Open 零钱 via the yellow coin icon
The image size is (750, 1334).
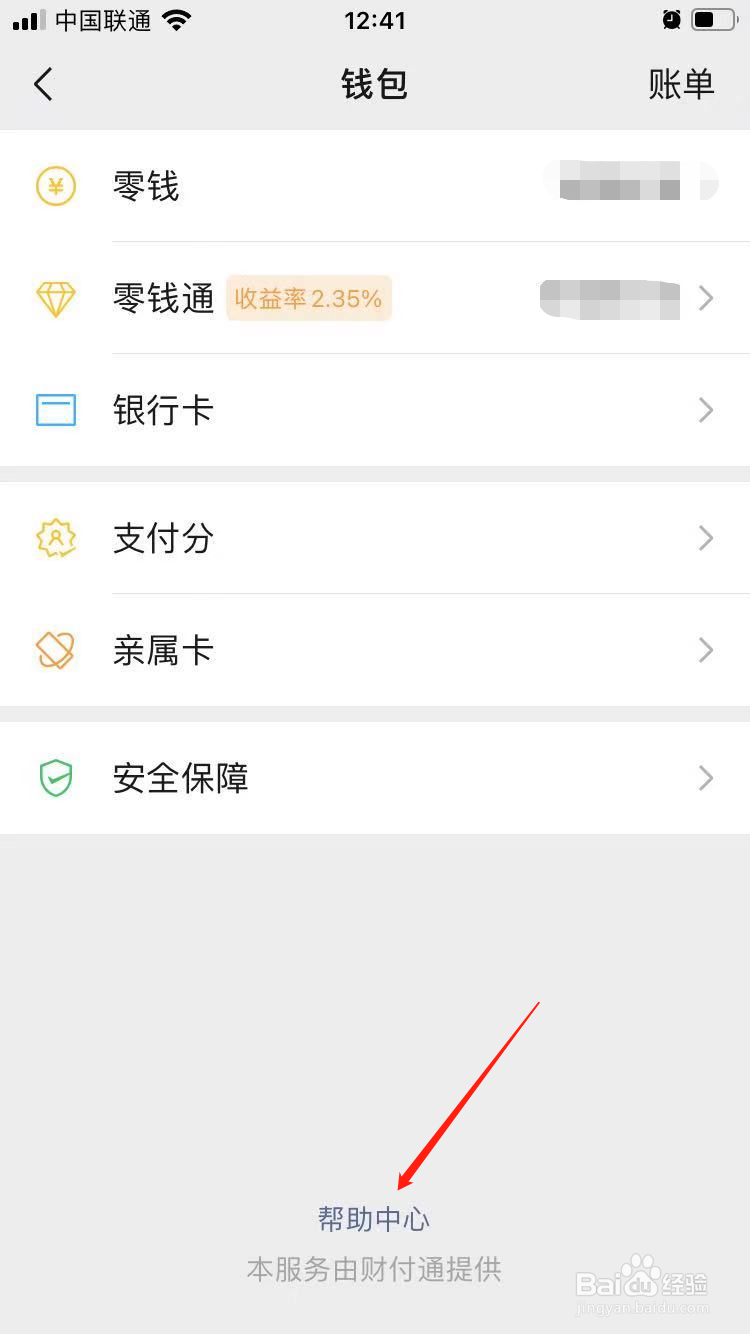[57, 186]
